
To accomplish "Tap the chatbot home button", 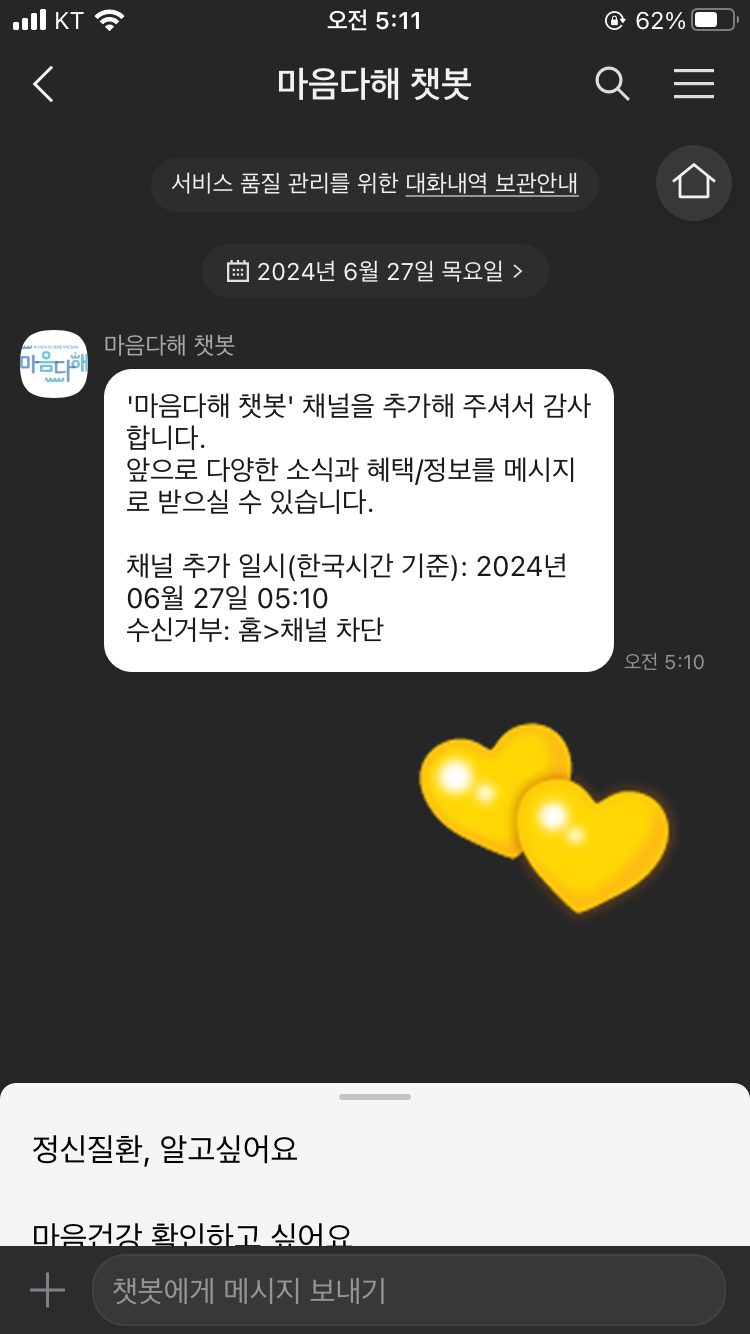I will tap(693, 182).
